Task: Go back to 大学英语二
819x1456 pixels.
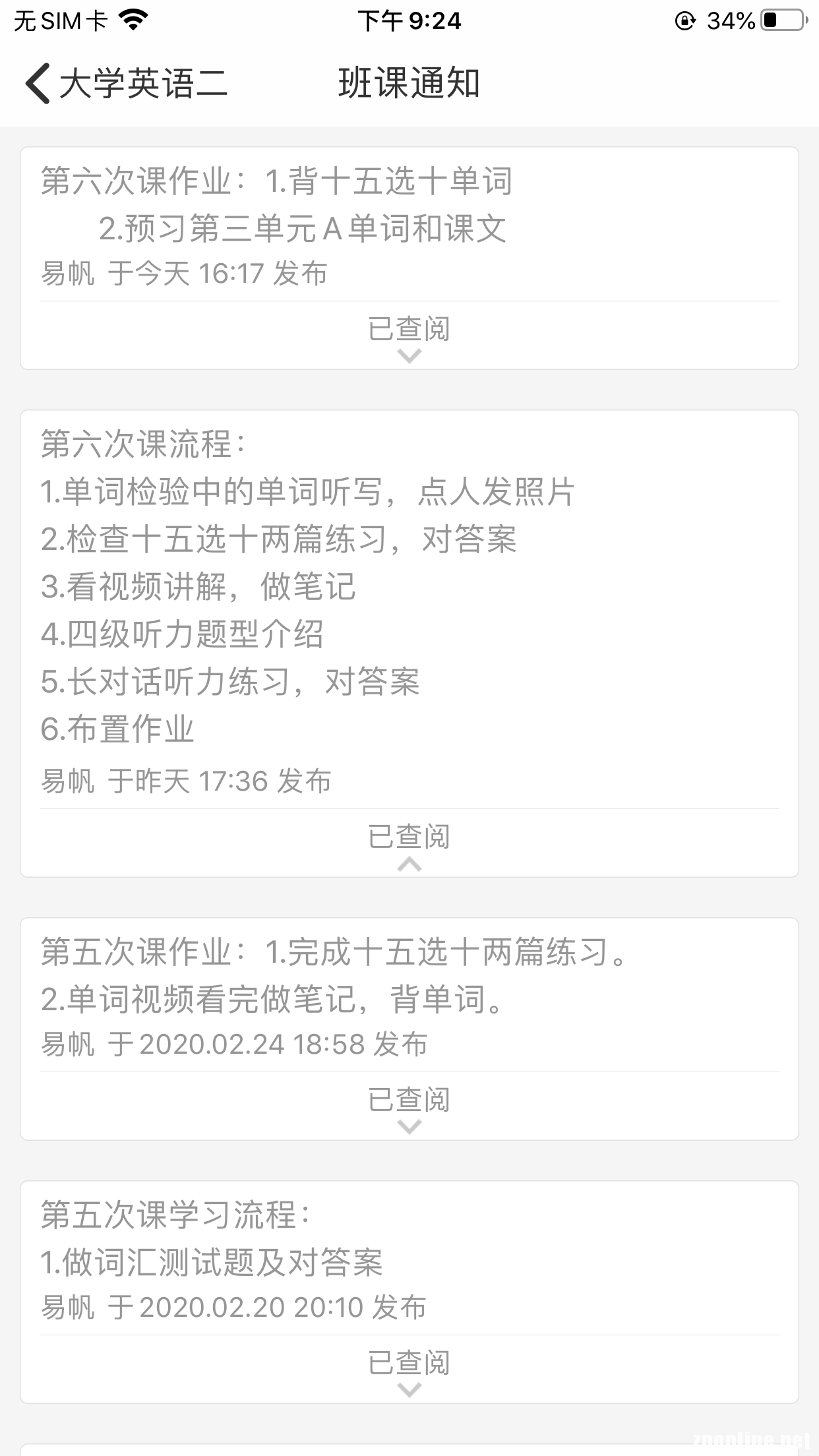Action: [x=127, y=84]
